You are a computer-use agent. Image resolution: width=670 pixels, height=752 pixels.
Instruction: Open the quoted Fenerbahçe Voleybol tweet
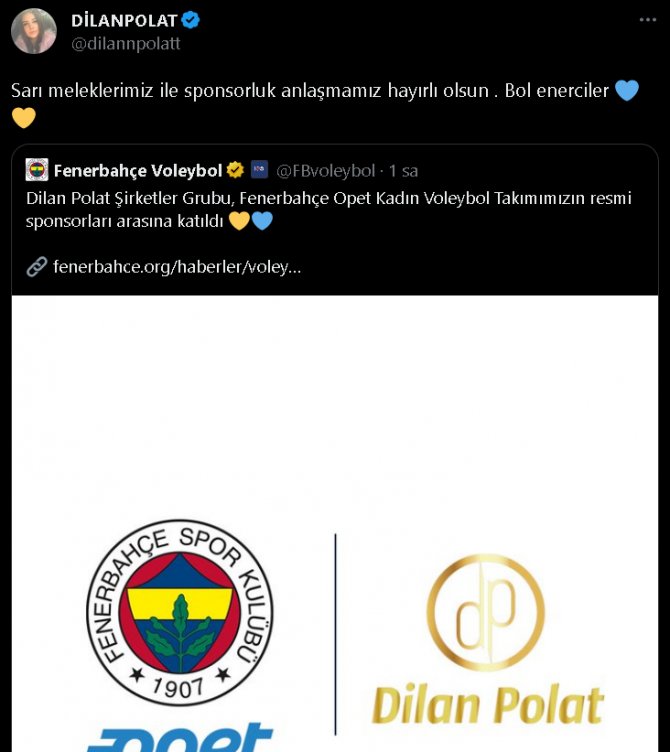pos(330,209)
